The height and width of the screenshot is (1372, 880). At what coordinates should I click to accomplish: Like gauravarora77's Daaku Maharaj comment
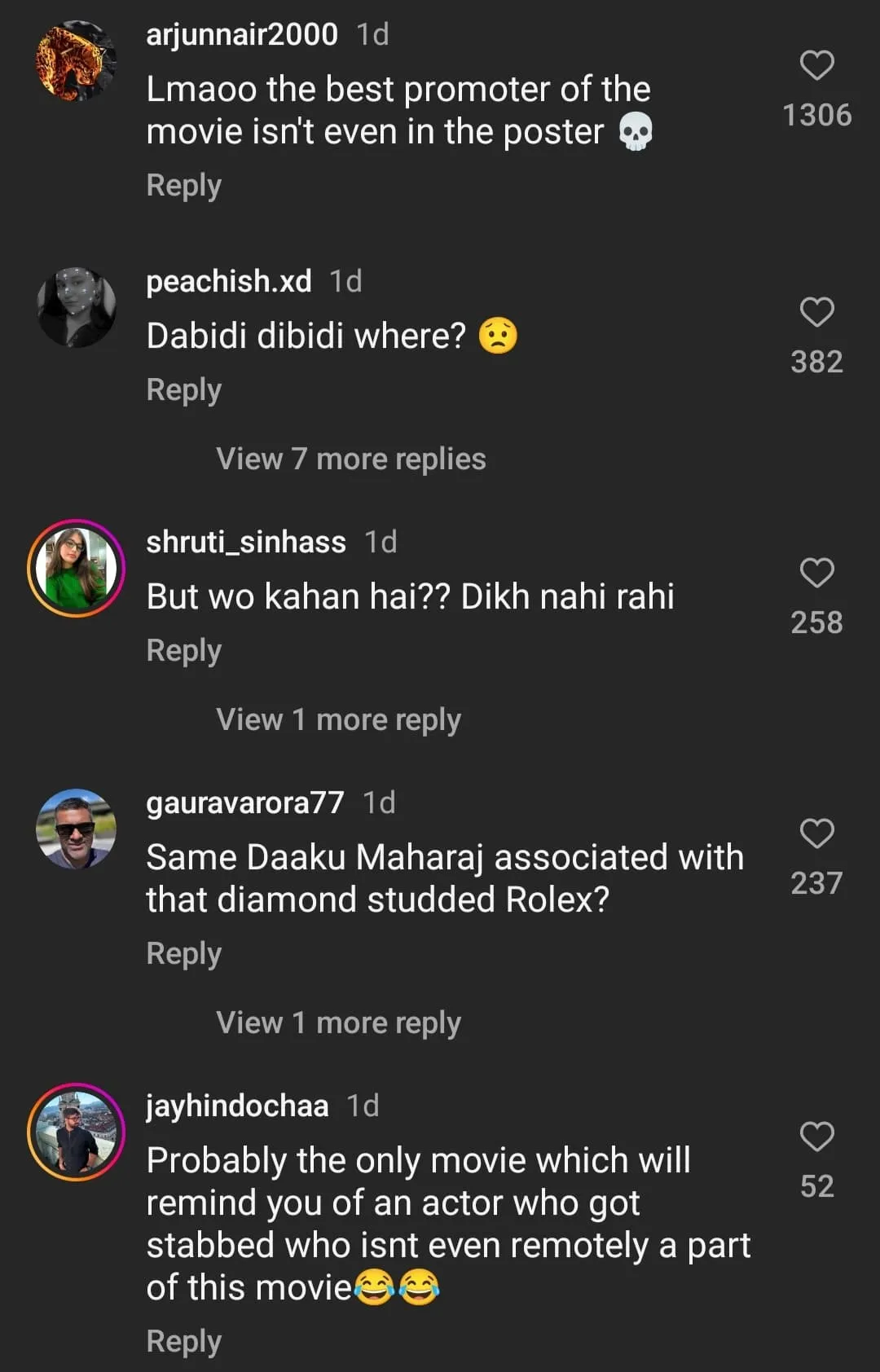coord(816,834)
